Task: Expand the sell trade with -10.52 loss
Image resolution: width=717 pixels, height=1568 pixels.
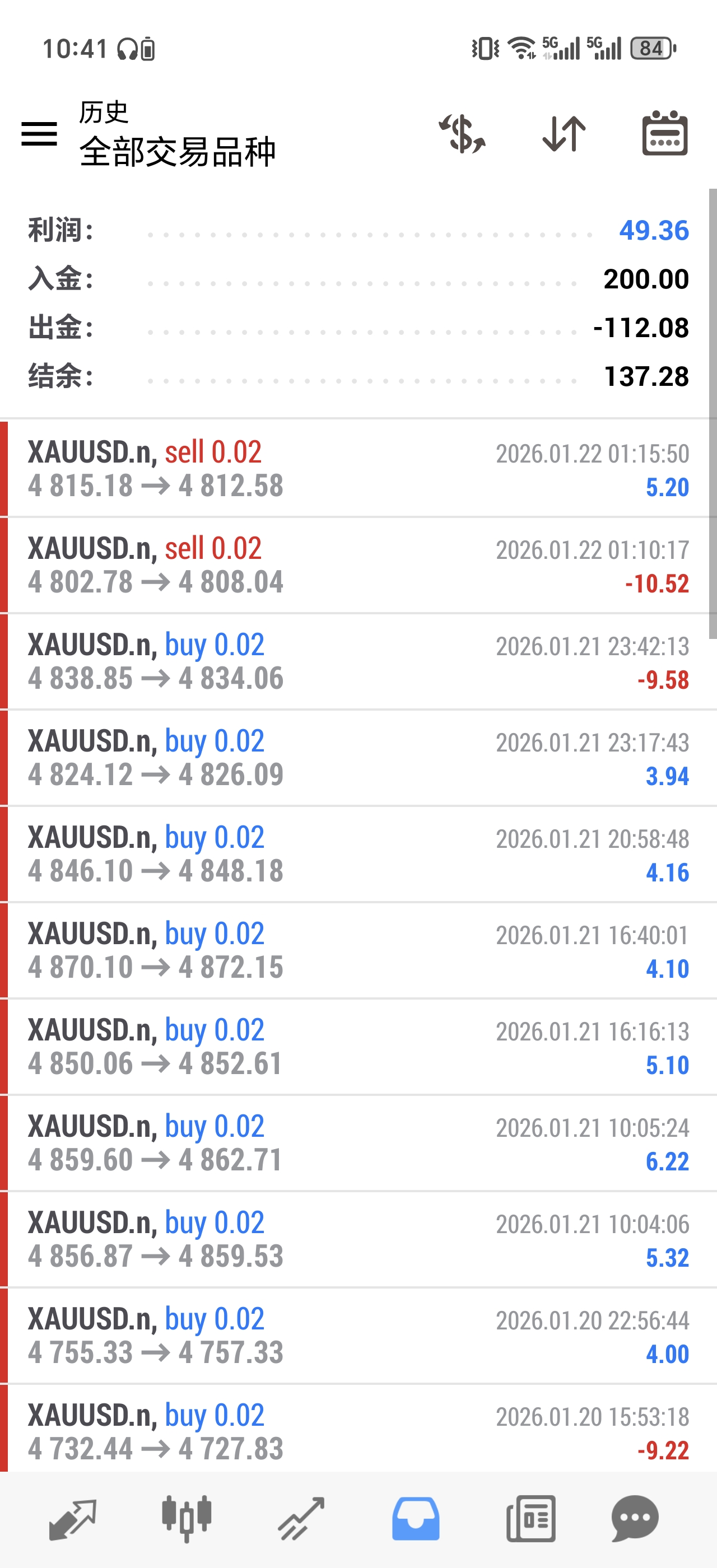Action: tap(358, 565)
